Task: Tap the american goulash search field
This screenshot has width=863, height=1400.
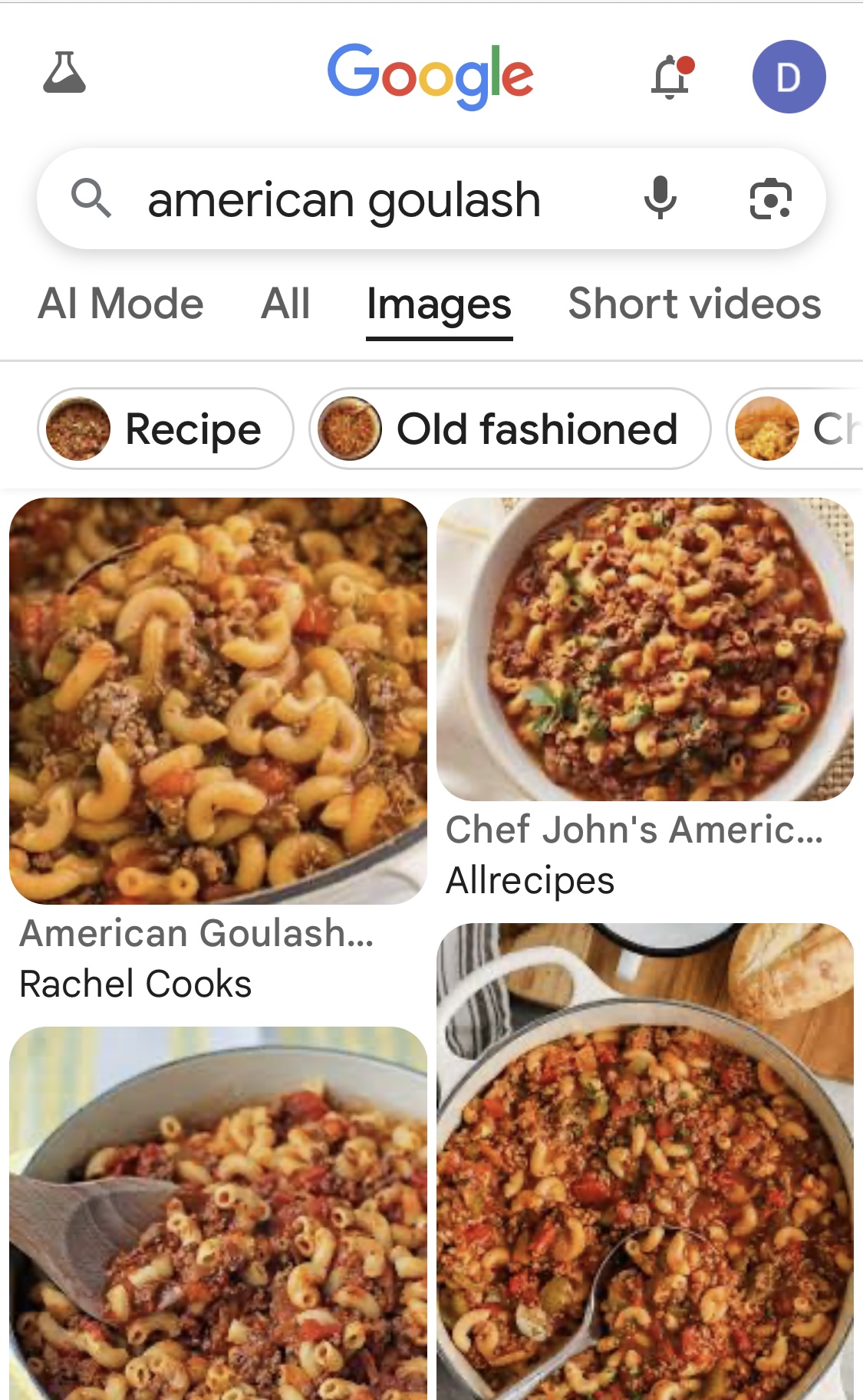Action: 345,200
